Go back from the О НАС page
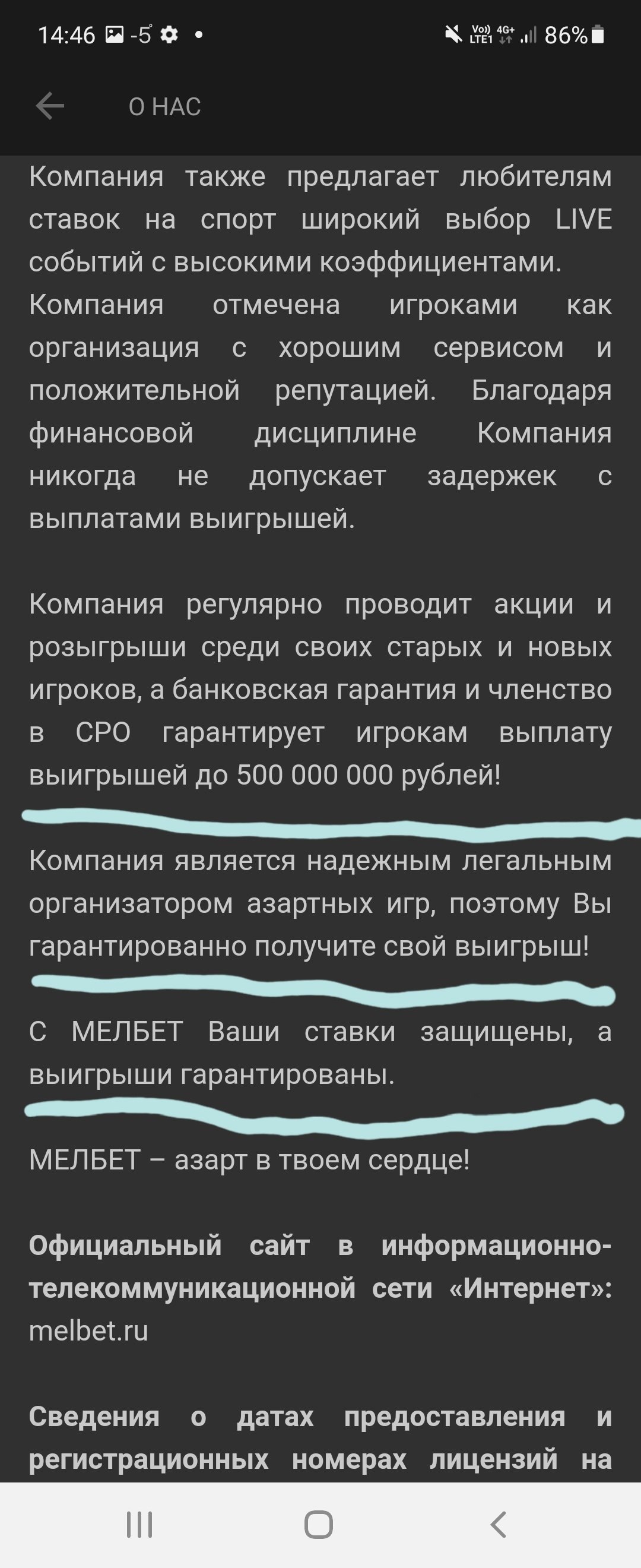This screenshot has height=1568, width=641. point(50,106)
